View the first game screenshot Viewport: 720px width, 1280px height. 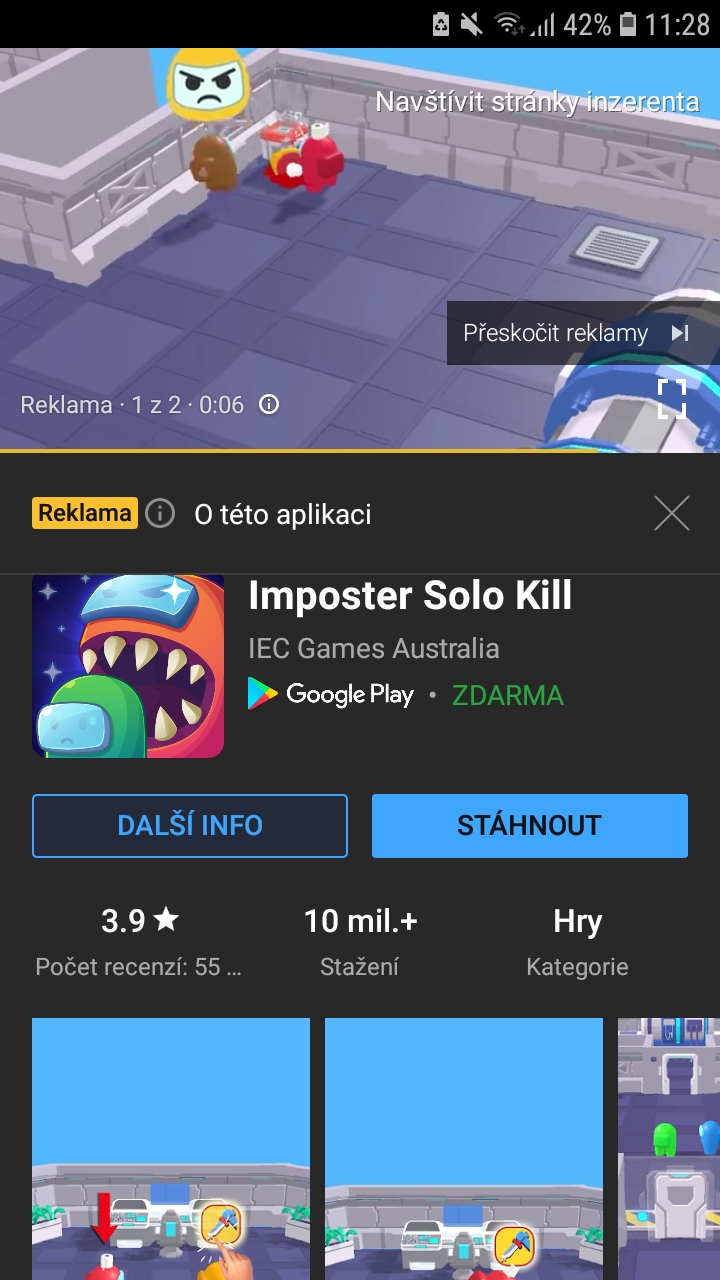coord(171,1148)
